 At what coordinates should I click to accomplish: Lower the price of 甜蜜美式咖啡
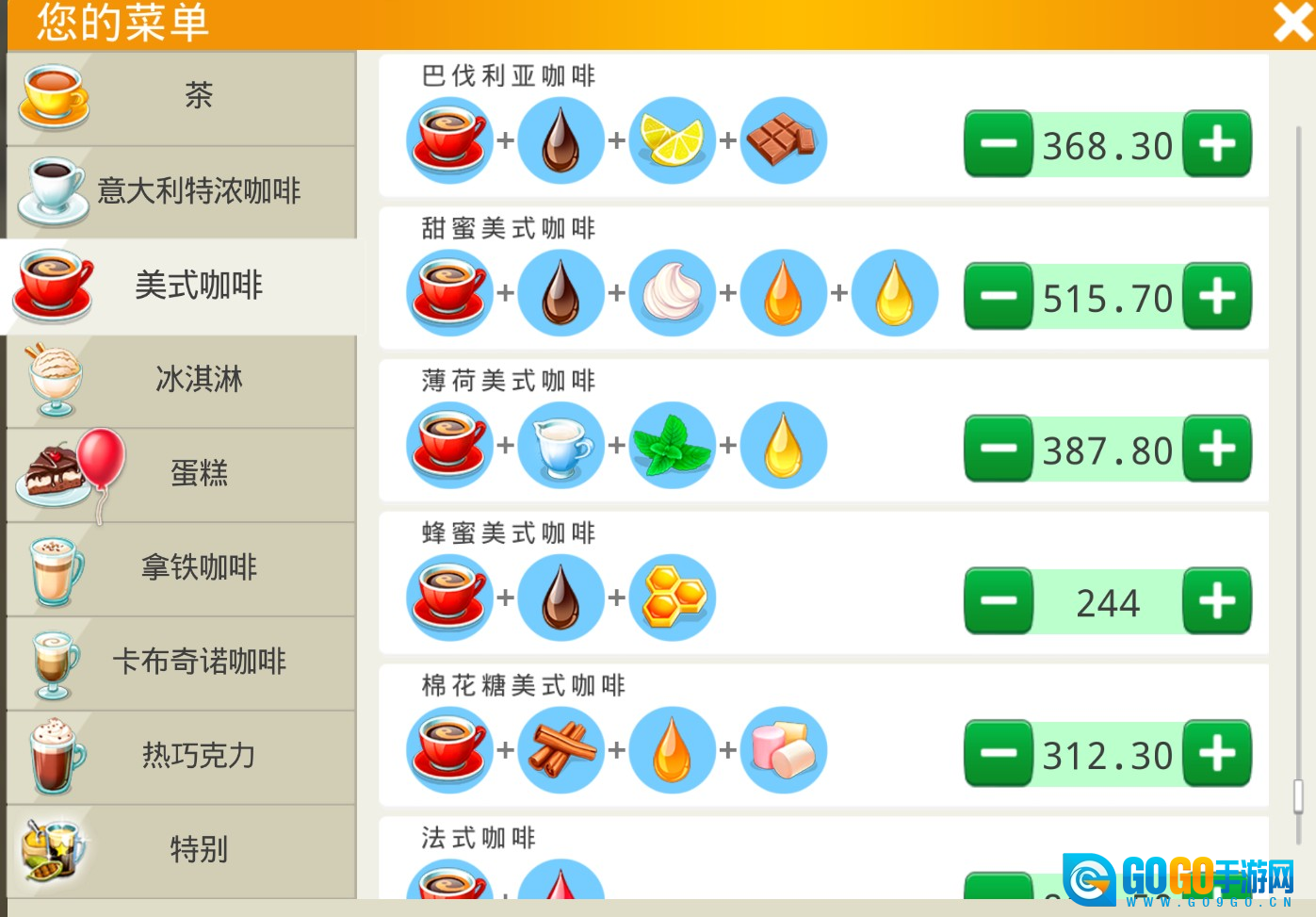coord(999,297)
